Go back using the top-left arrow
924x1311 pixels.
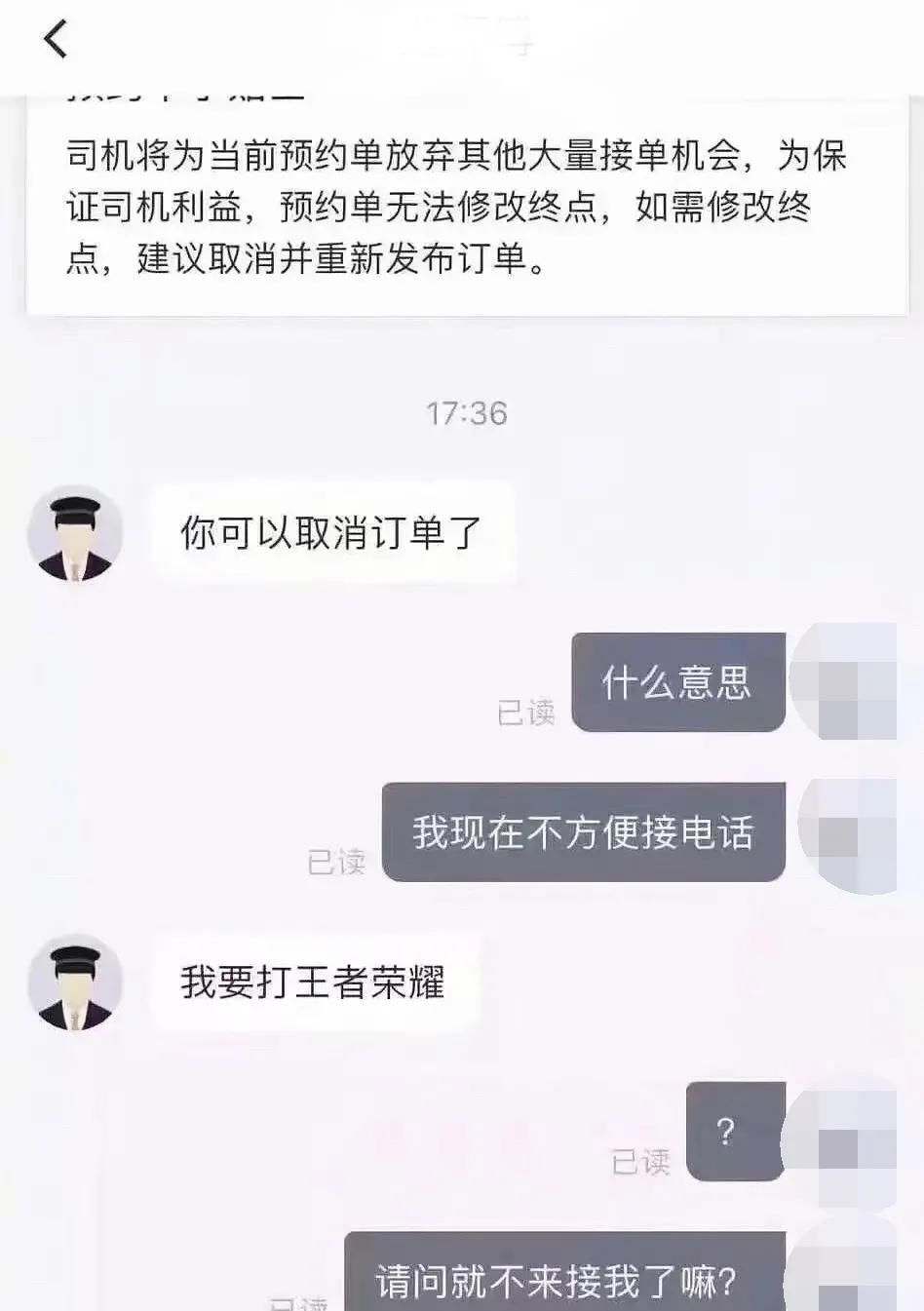tap(56, 39)
